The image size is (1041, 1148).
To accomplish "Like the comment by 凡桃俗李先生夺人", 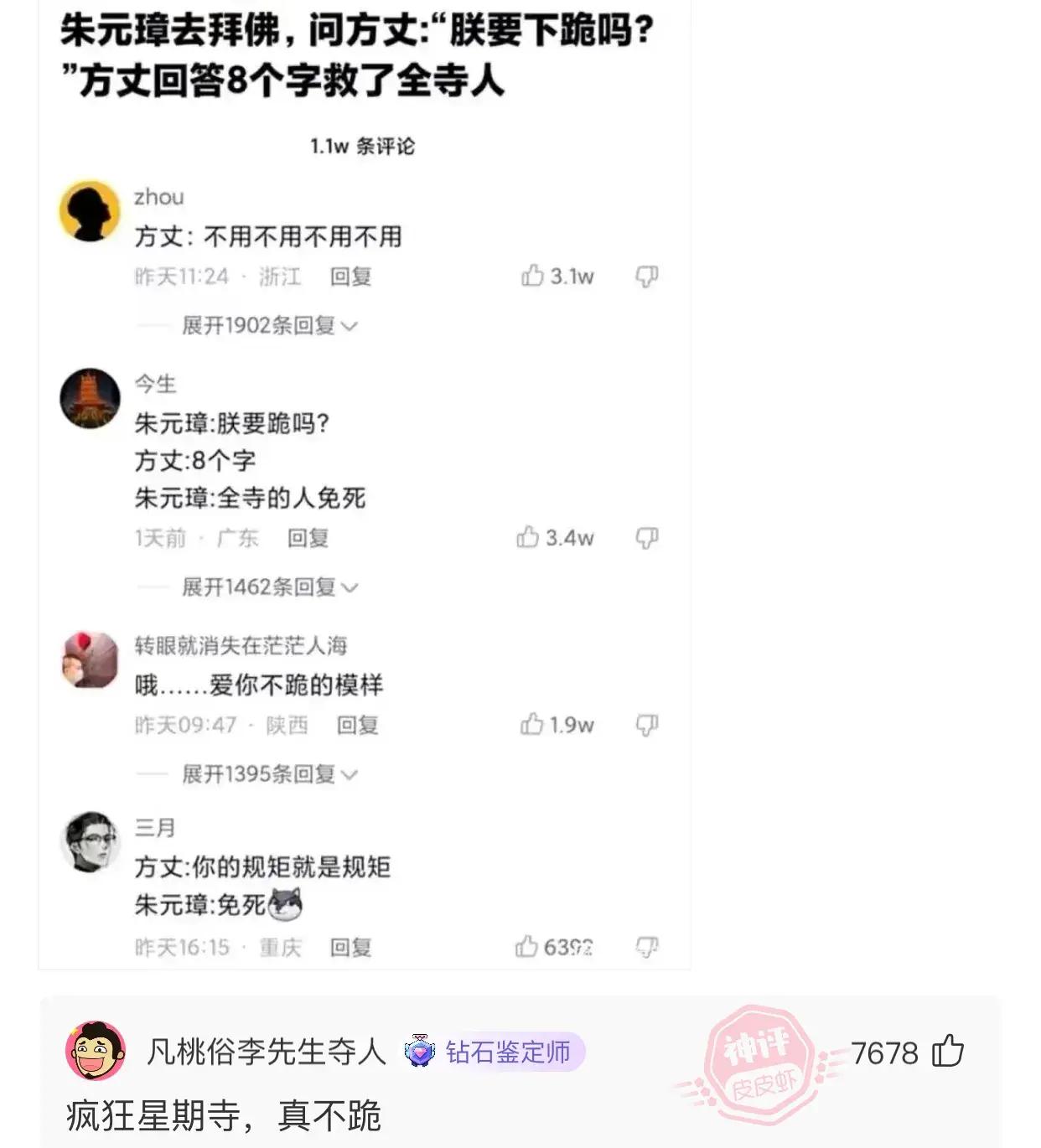I will coord(948,1051).
